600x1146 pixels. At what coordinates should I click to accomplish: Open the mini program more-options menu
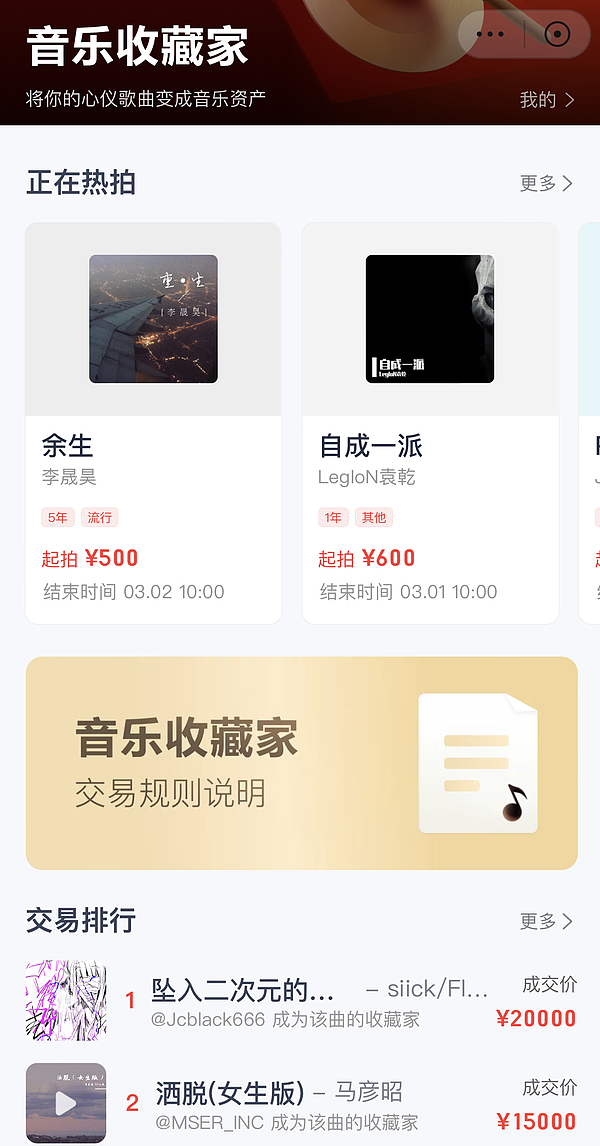(491, 34)
